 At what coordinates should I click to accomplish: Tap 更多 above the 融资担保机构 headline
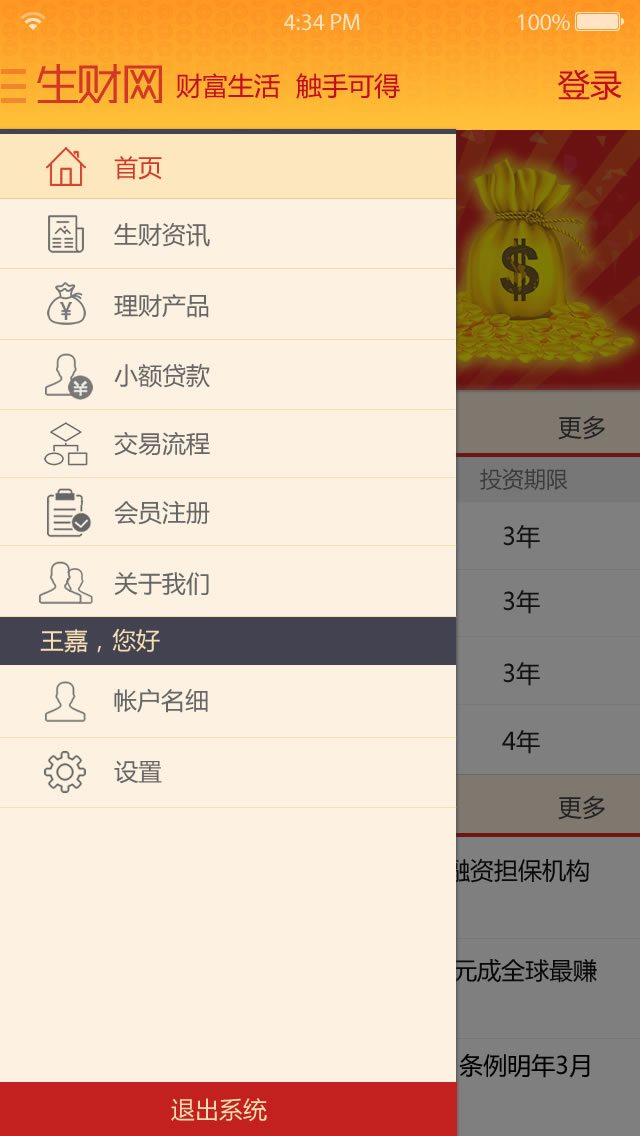pos(581,807)
